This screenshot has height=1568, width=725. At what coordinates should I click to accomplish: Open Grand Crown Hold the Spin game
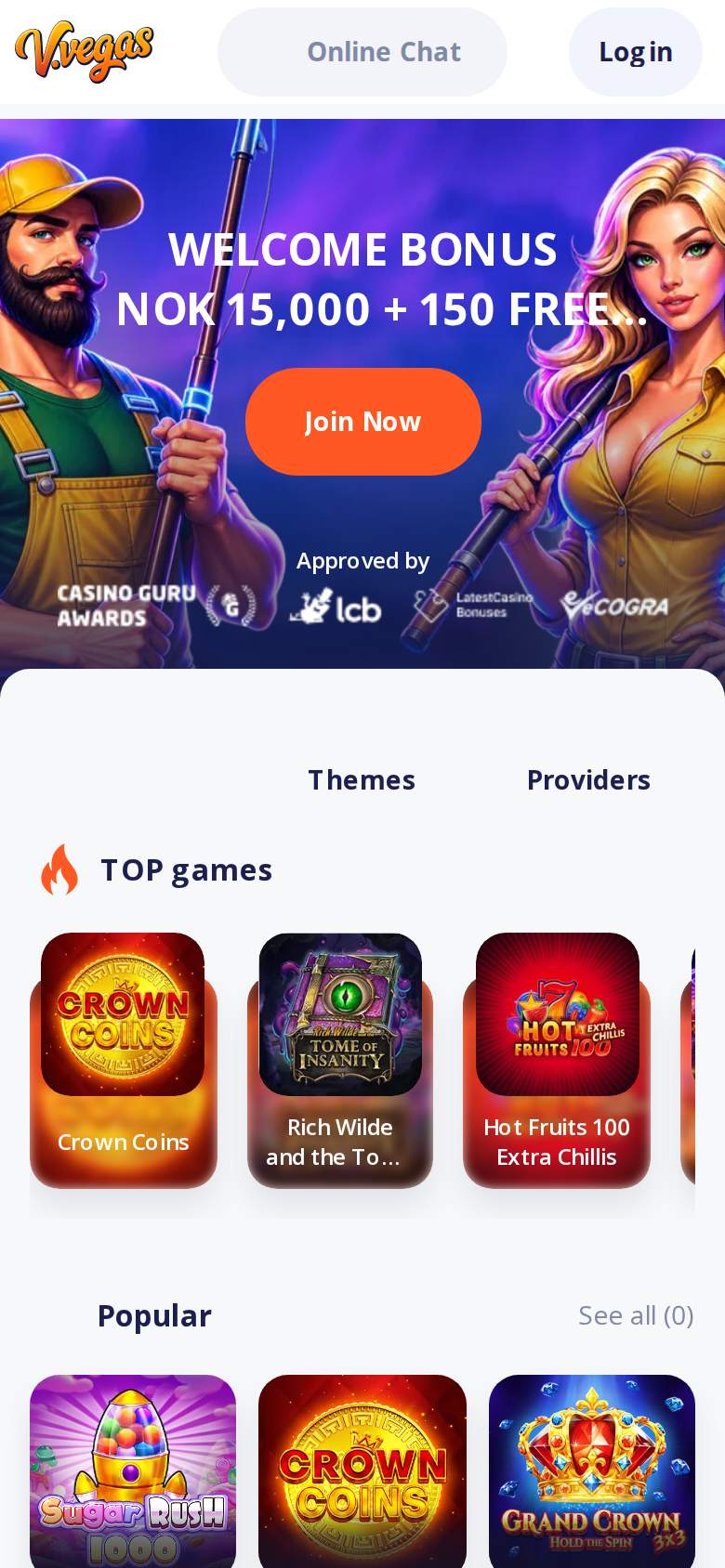[592, 1471]
